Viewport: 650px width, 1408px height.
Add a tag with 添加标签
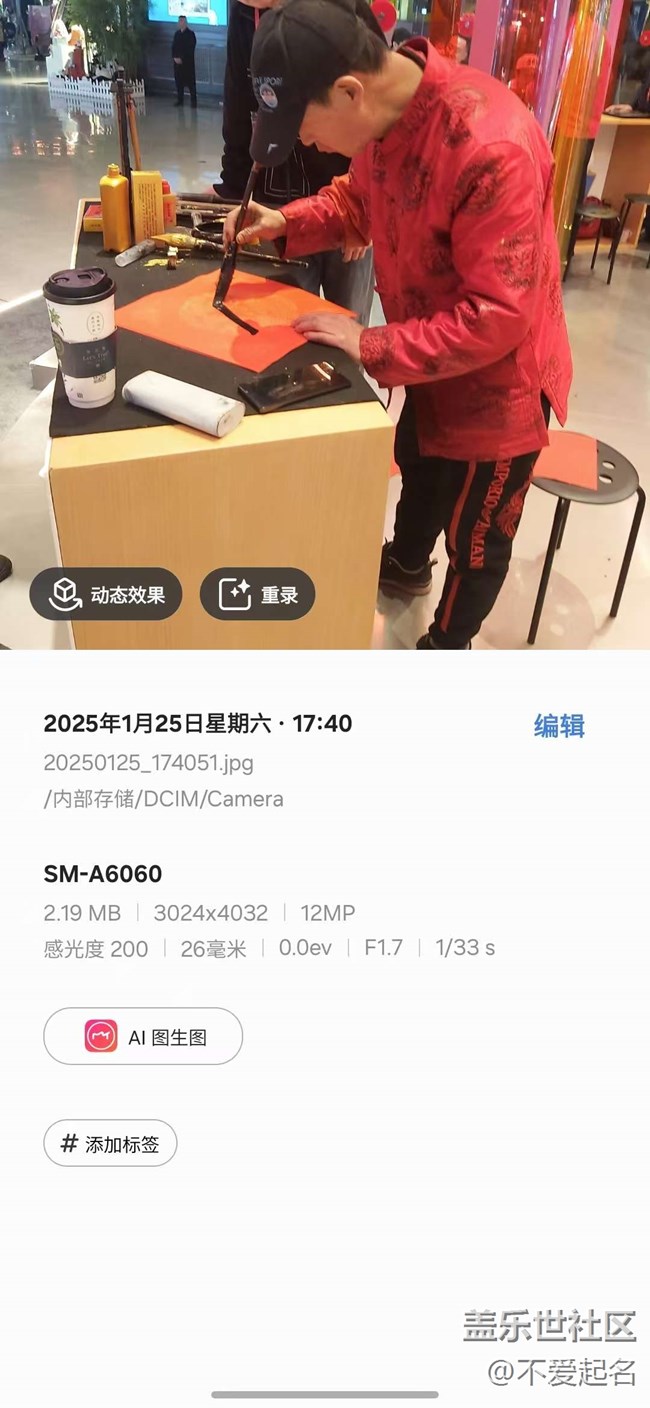[110, 1143]
